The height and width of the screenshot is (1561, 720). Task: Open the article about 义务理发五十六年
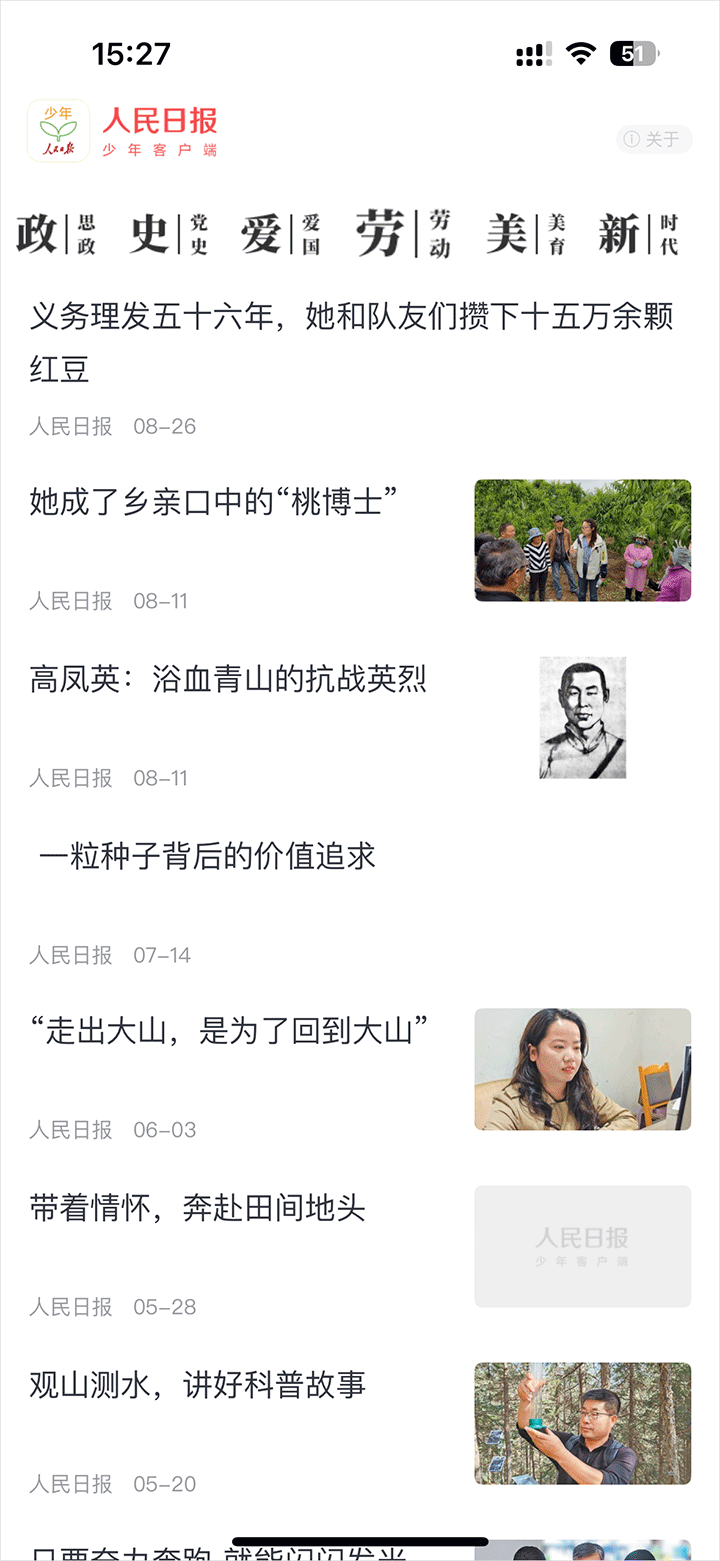coord(351,343)
